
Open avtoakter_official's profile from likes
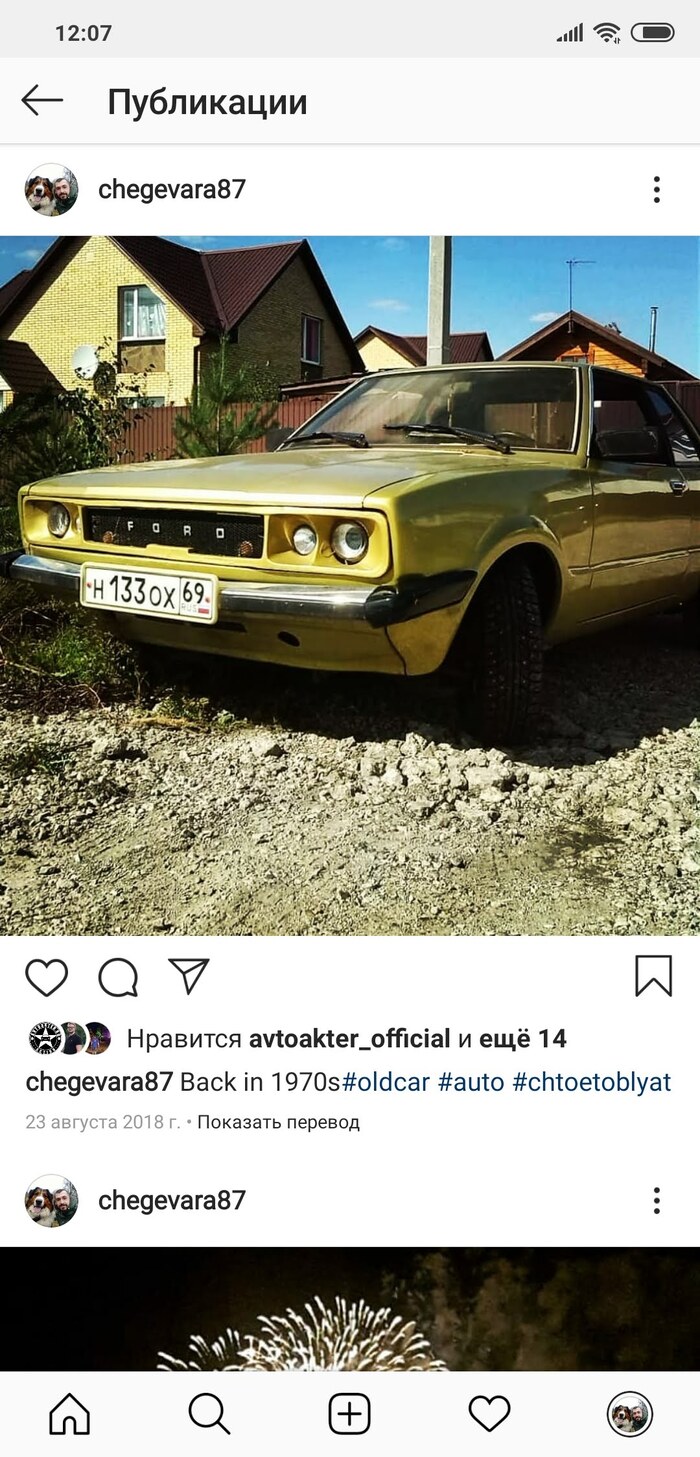click(349, 1039)
